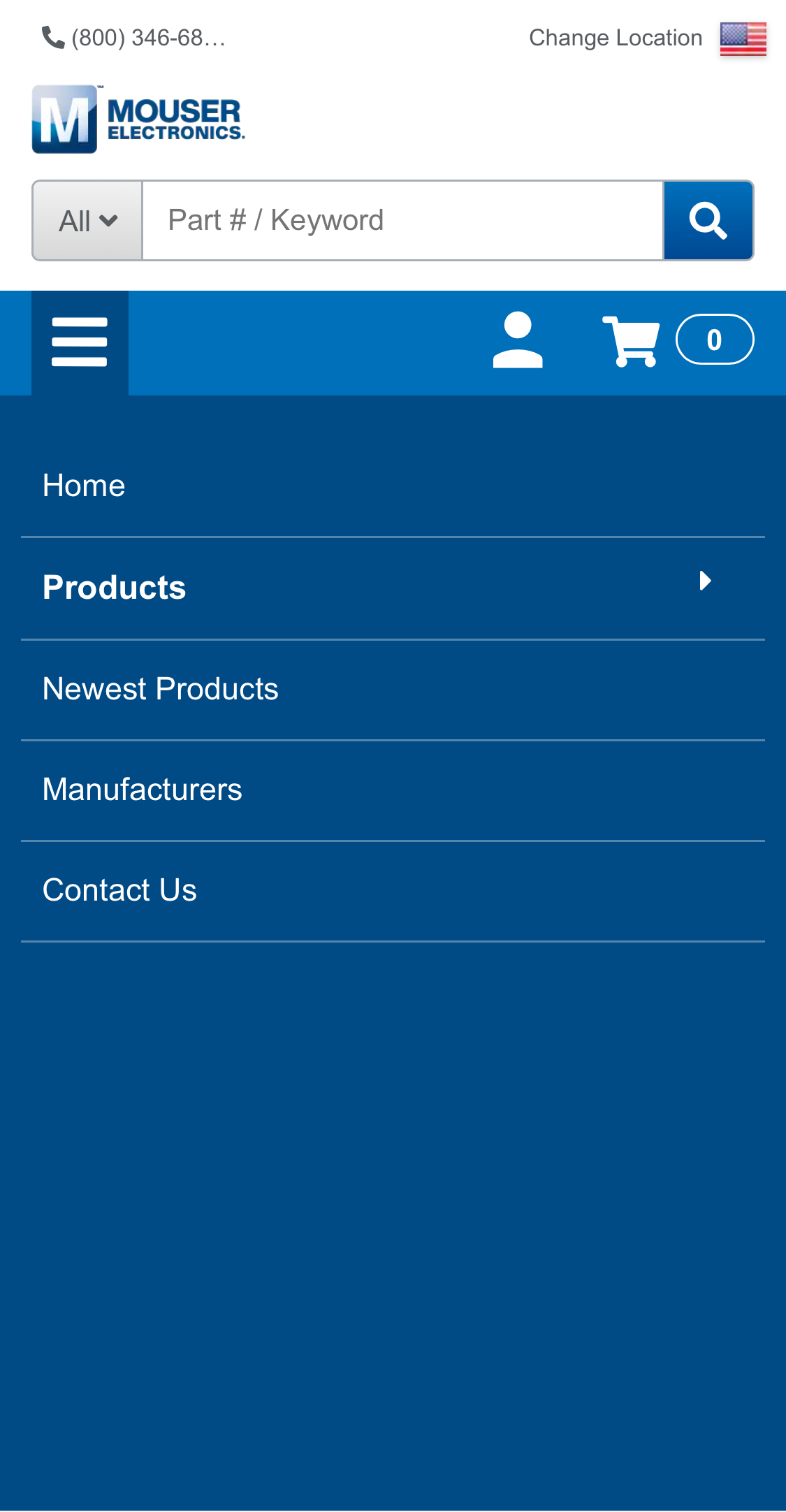Screen dimensions: 786x1512
Task: Open the All search category dropdown
Action: (x=86, y=219)
